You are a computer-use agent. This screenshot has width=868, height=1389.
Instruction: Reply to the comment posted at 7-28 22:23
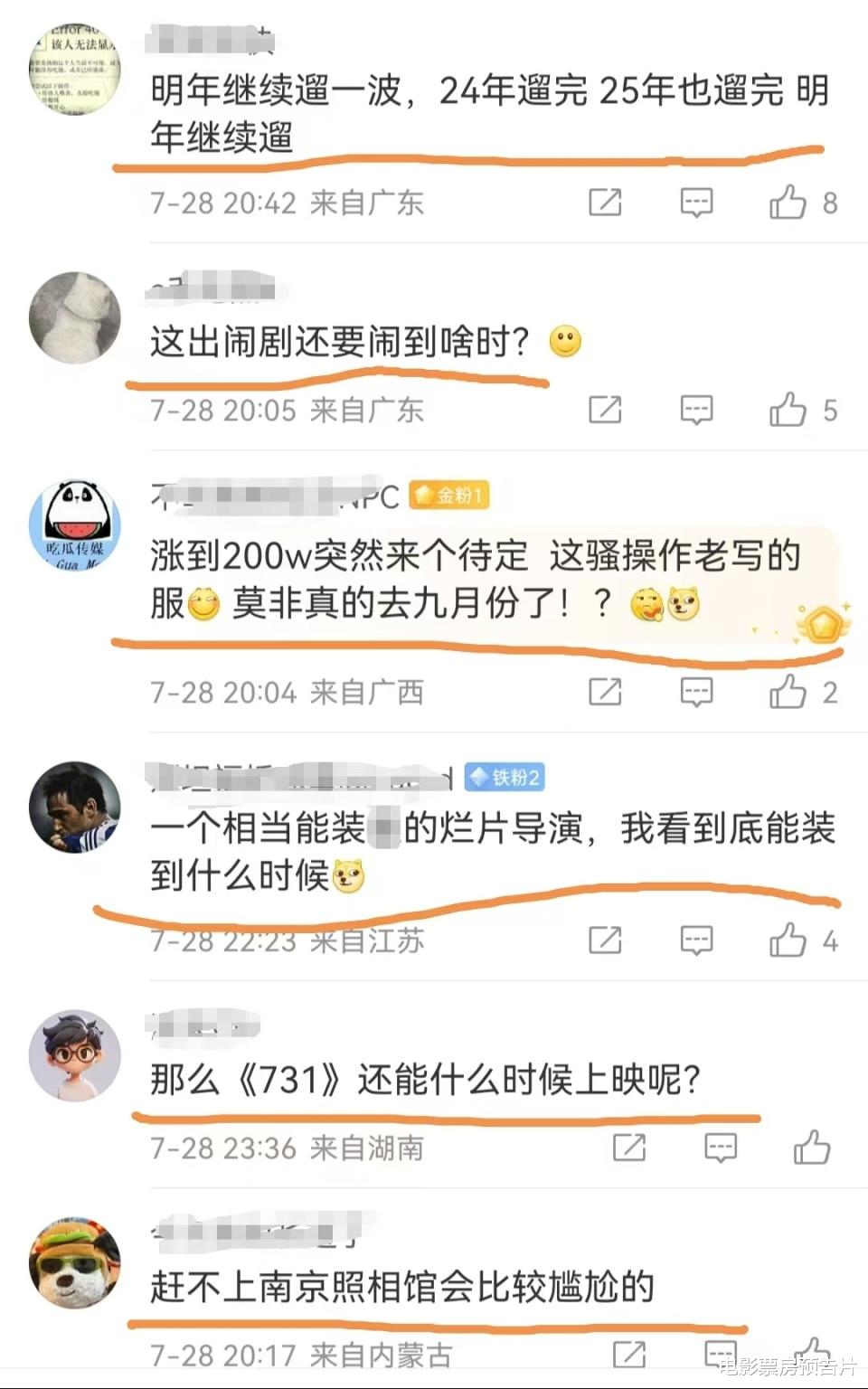point(696,941)
